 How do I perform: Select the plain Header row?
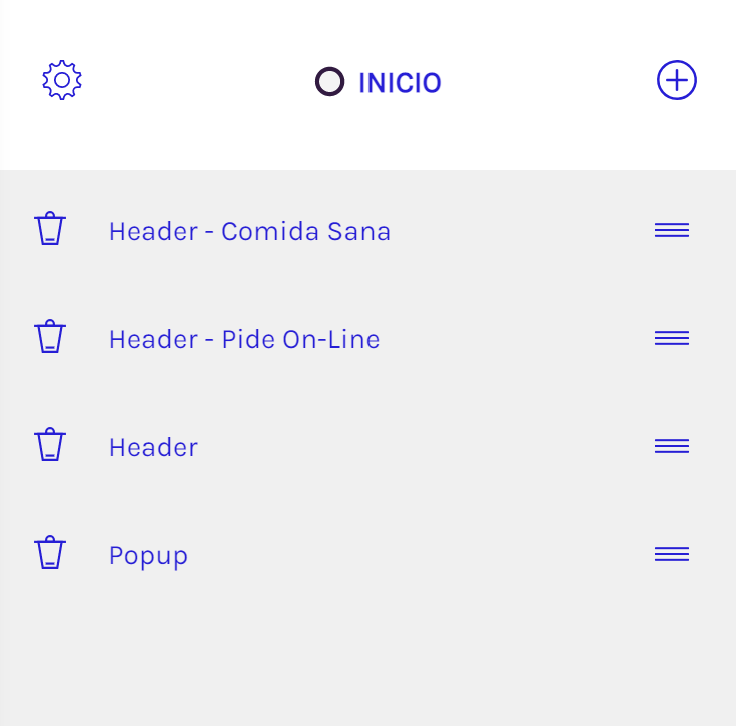click(x=153, y=448)
